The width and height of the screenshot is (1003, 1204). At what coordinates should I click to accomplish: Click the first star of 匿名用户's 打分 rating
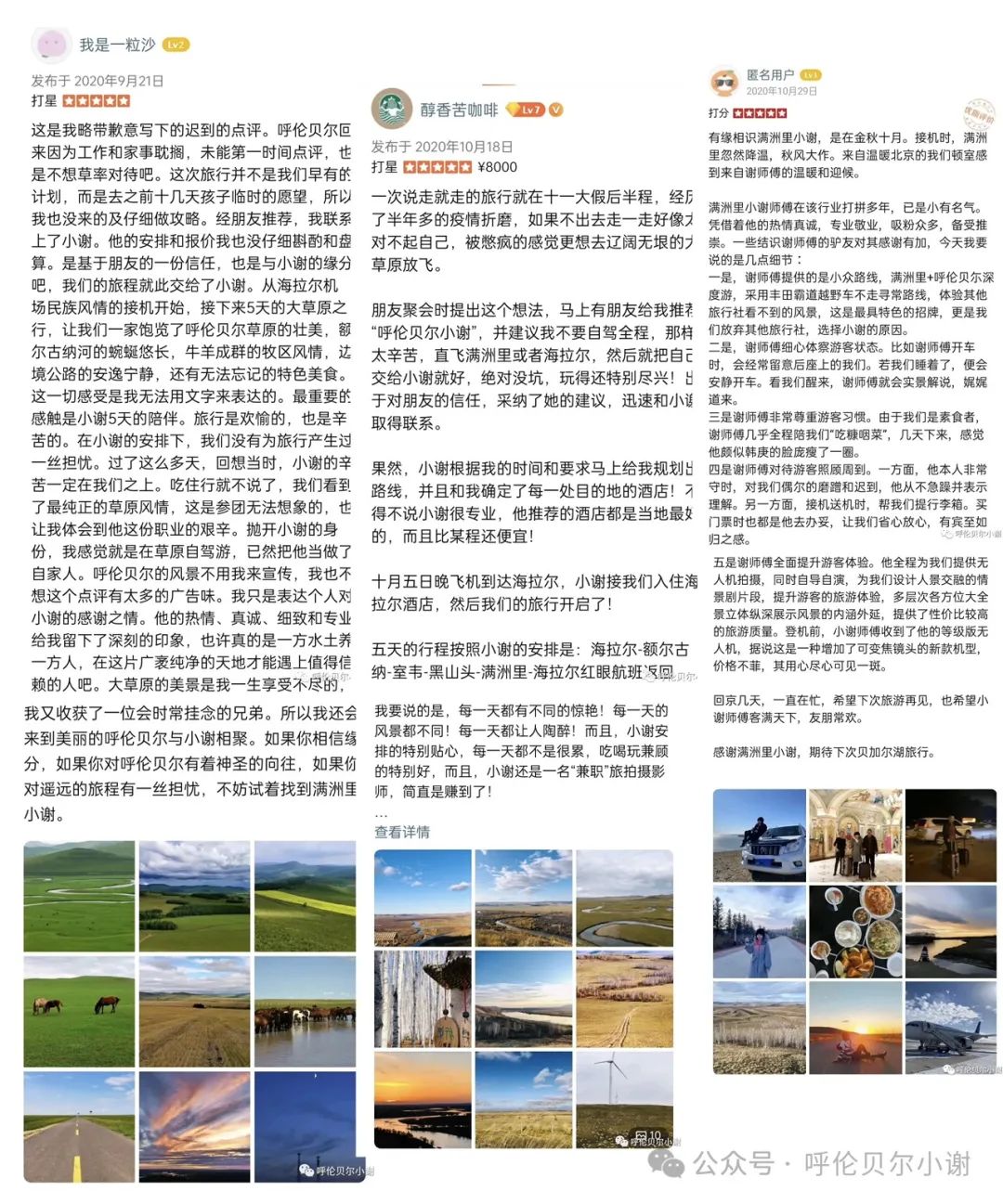click(x=740, y=113)
